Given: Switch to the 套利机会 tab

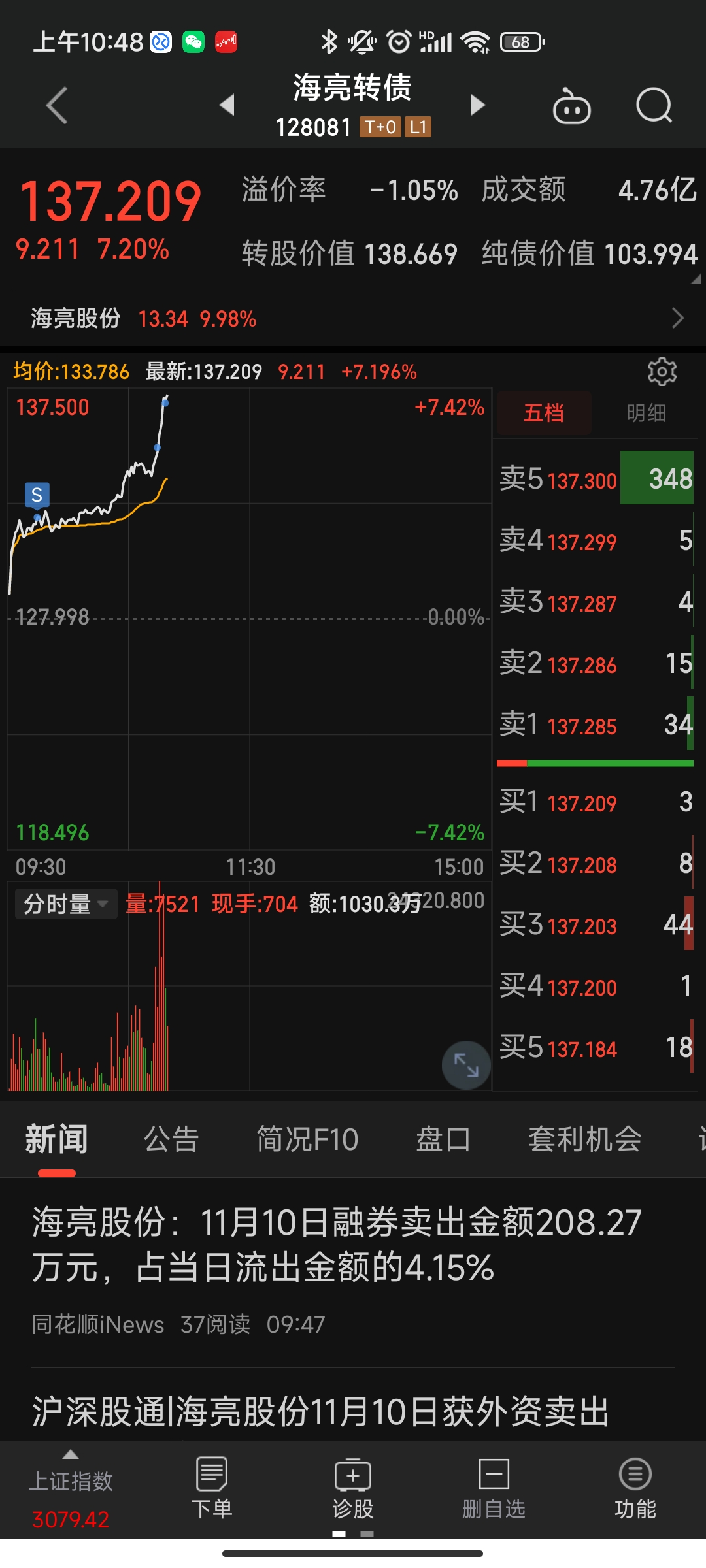Looking at the screenshot, I should coord(584,1139).
